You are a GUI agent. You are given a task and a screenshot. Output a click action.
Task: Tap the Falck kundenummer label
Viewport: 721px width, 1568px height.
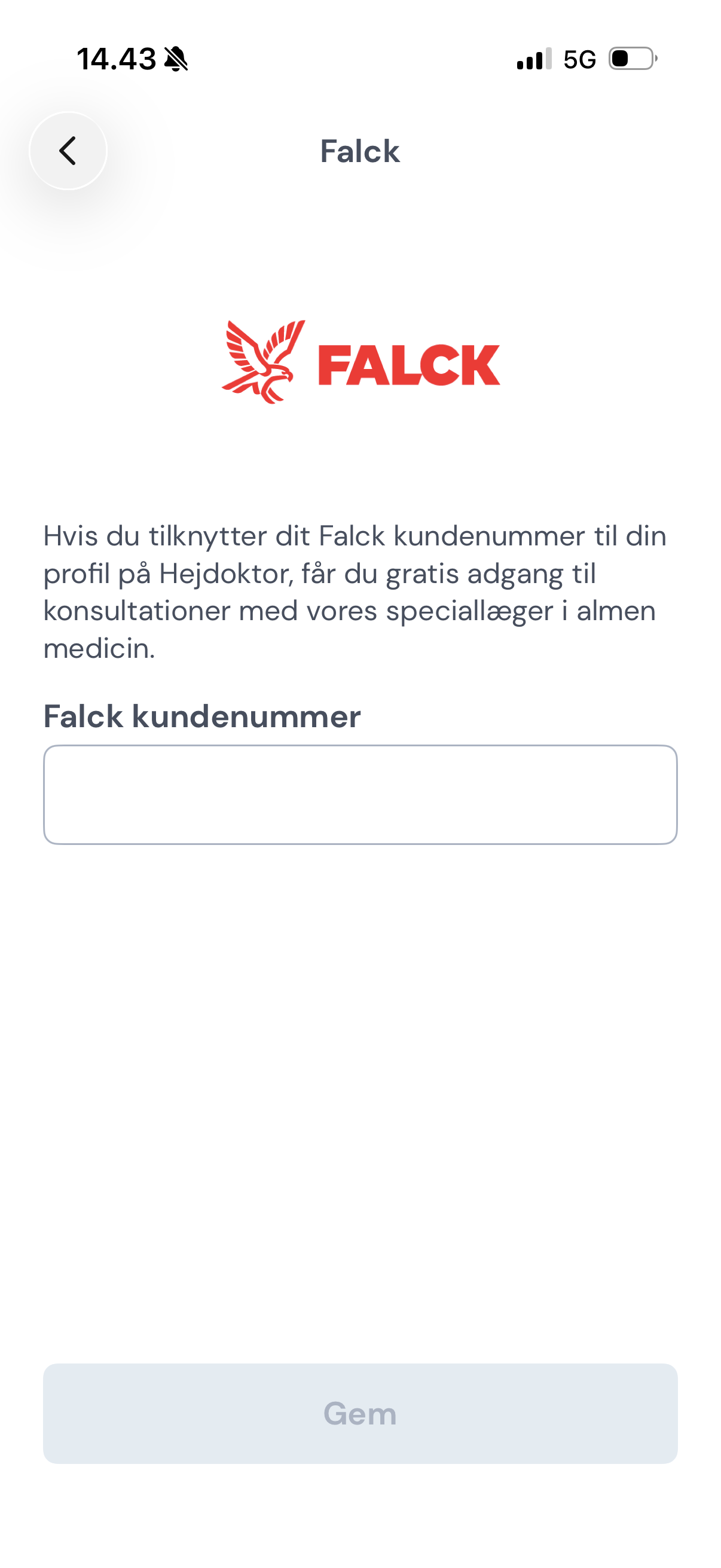pyautogui.click(x=202, y=719)
